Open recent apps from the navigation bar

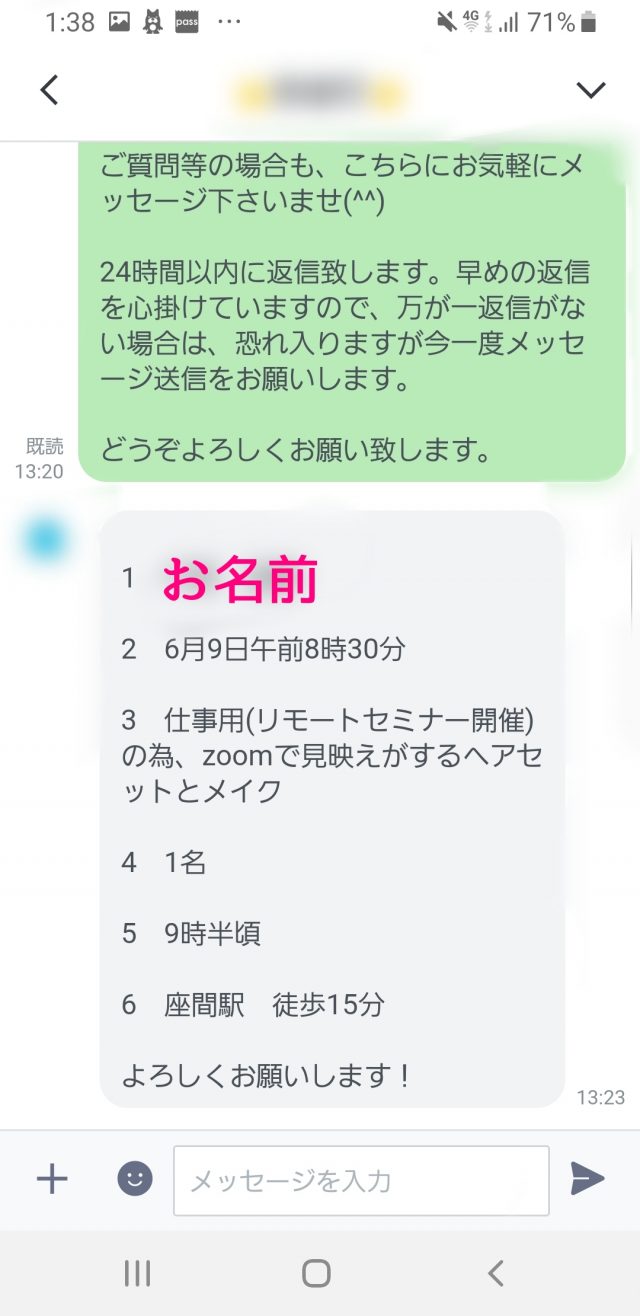(137, 1272)
